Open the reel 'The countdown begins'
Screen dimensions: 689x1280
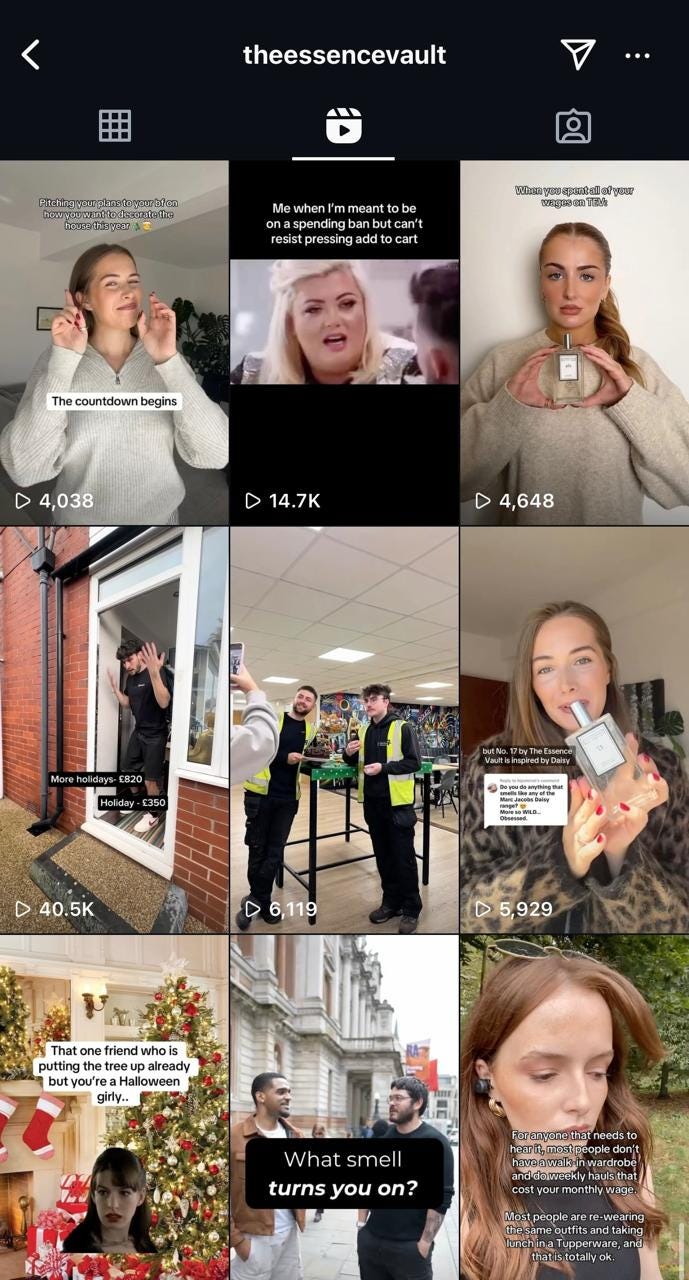click(x=114, y=342)
